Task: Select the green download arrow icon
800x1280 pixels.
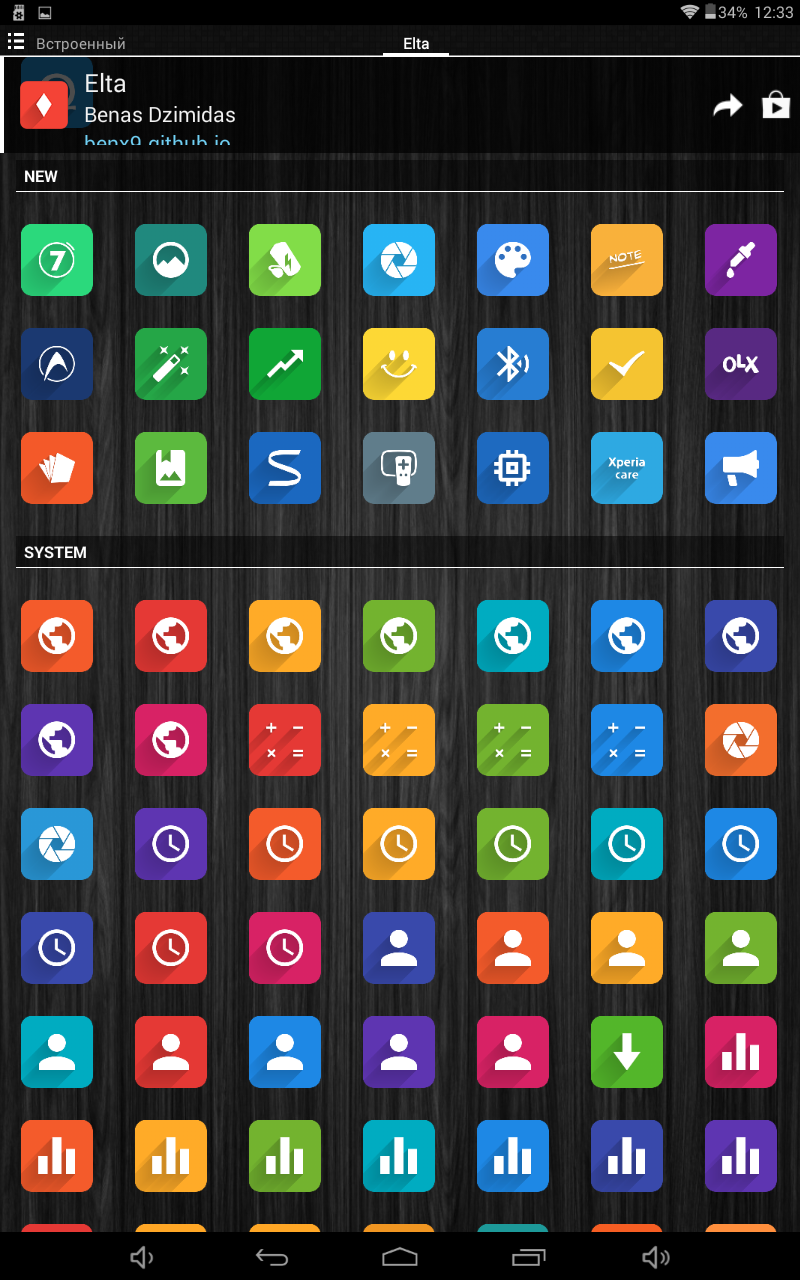Action: pyautogui.click(x=627, y=1052)
